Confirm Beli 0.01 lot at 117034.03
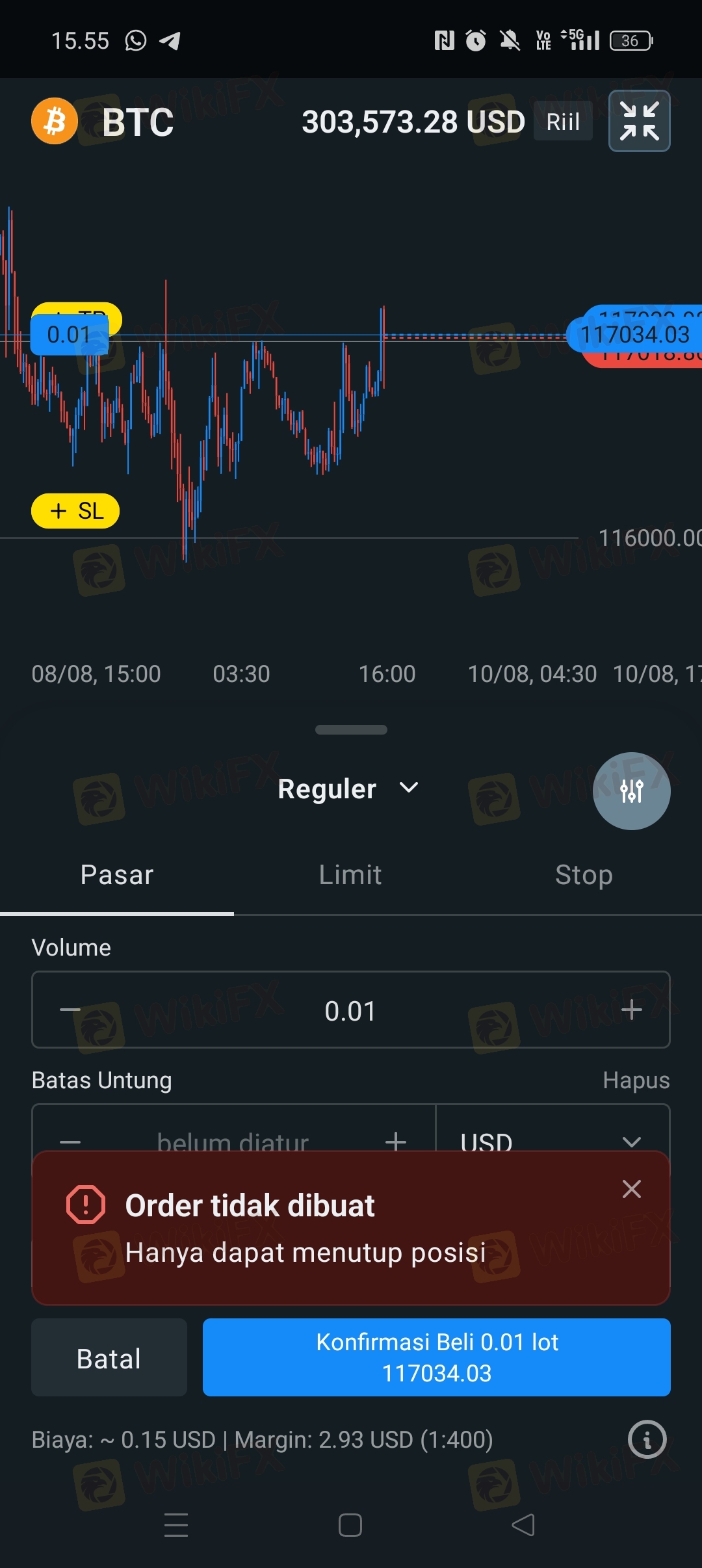The width and height of the screenshot is (702, 1568). click(437, 1357)
